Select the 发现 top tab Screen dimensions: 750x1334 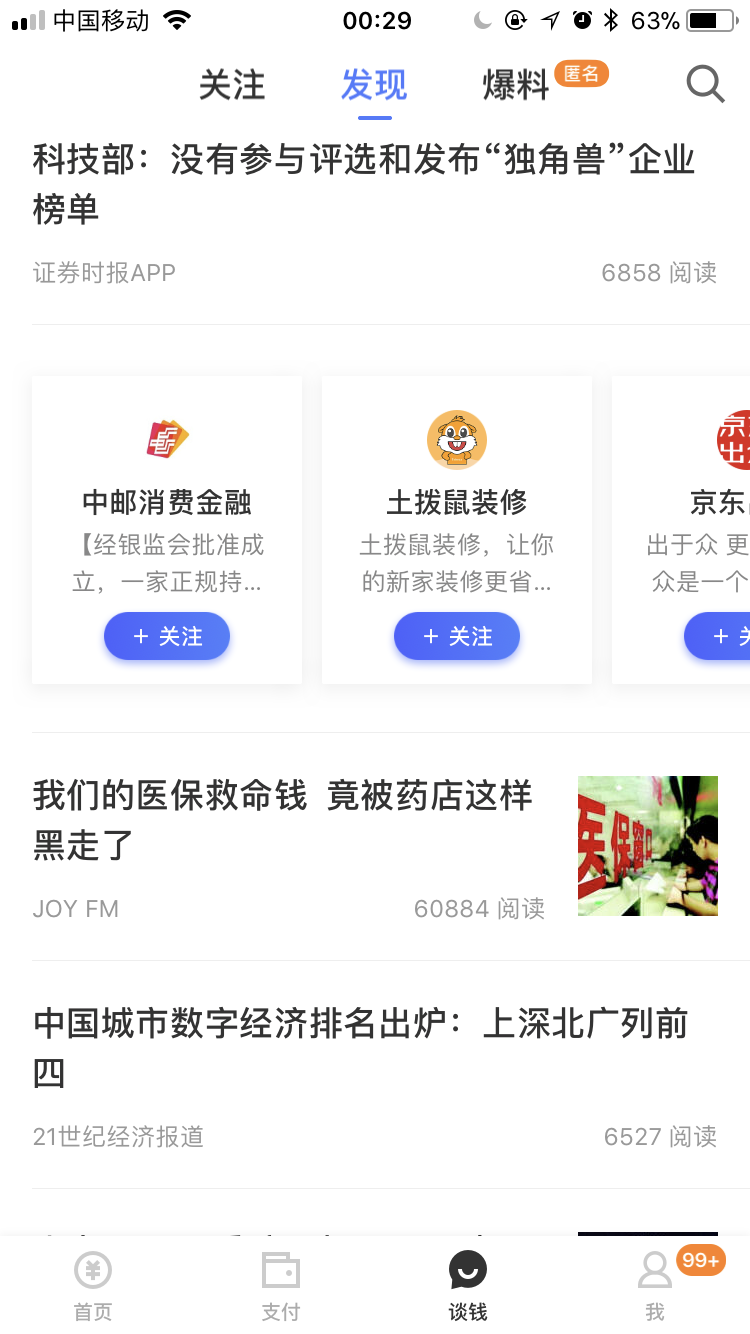[374, 85]
